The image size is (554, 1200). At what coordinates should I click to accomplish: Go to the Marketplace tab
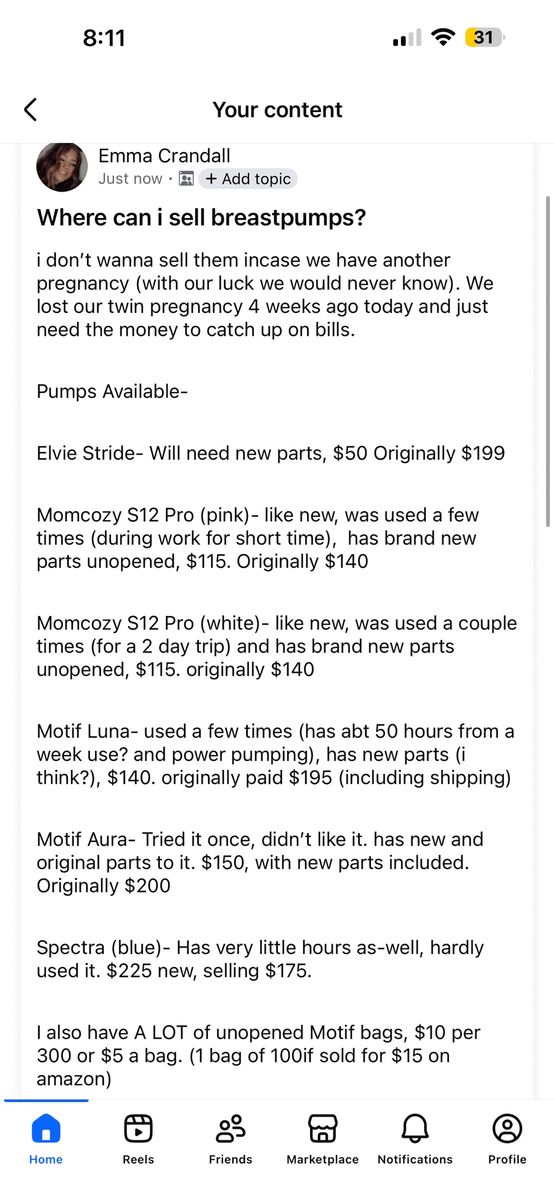(x=322, y=1140)
